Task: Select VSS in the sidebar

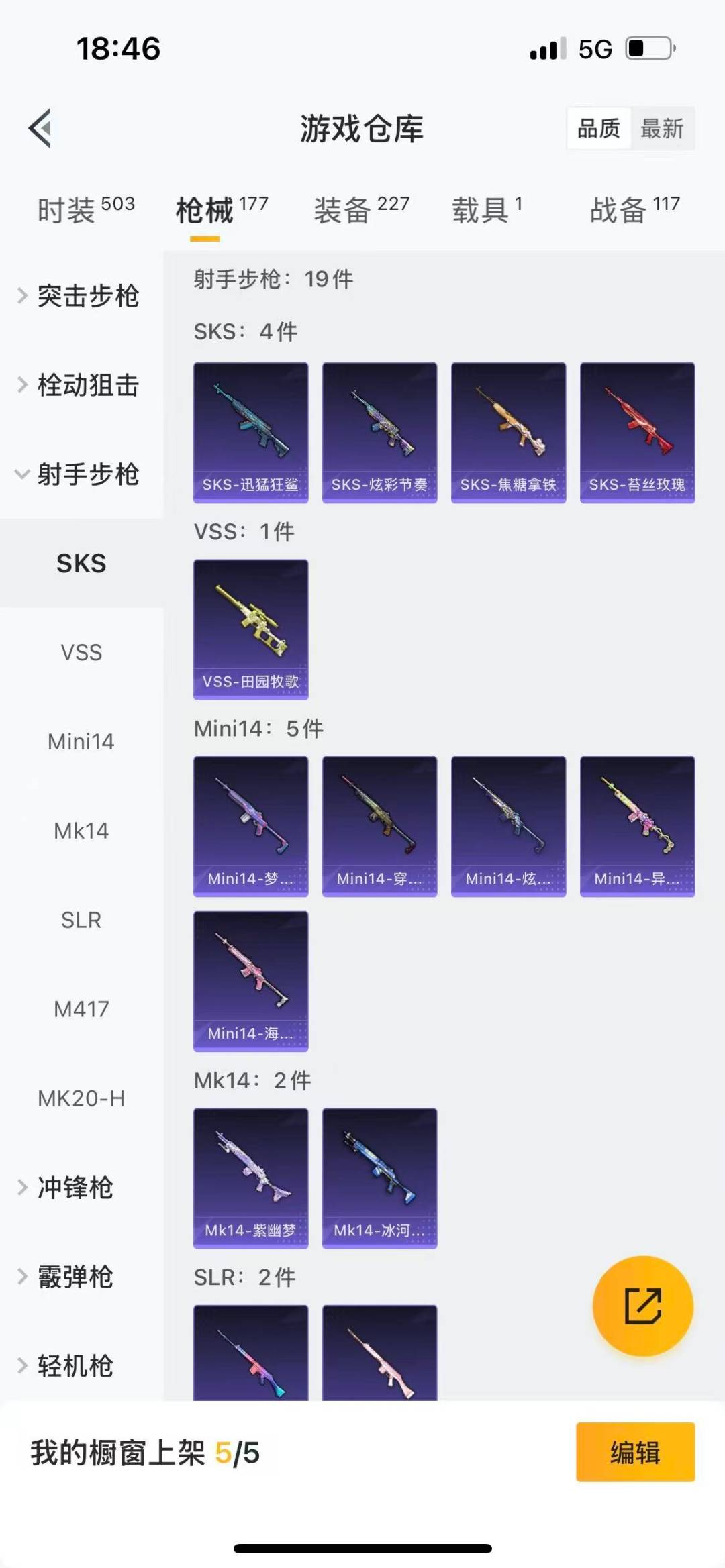Action: point(81,652)
